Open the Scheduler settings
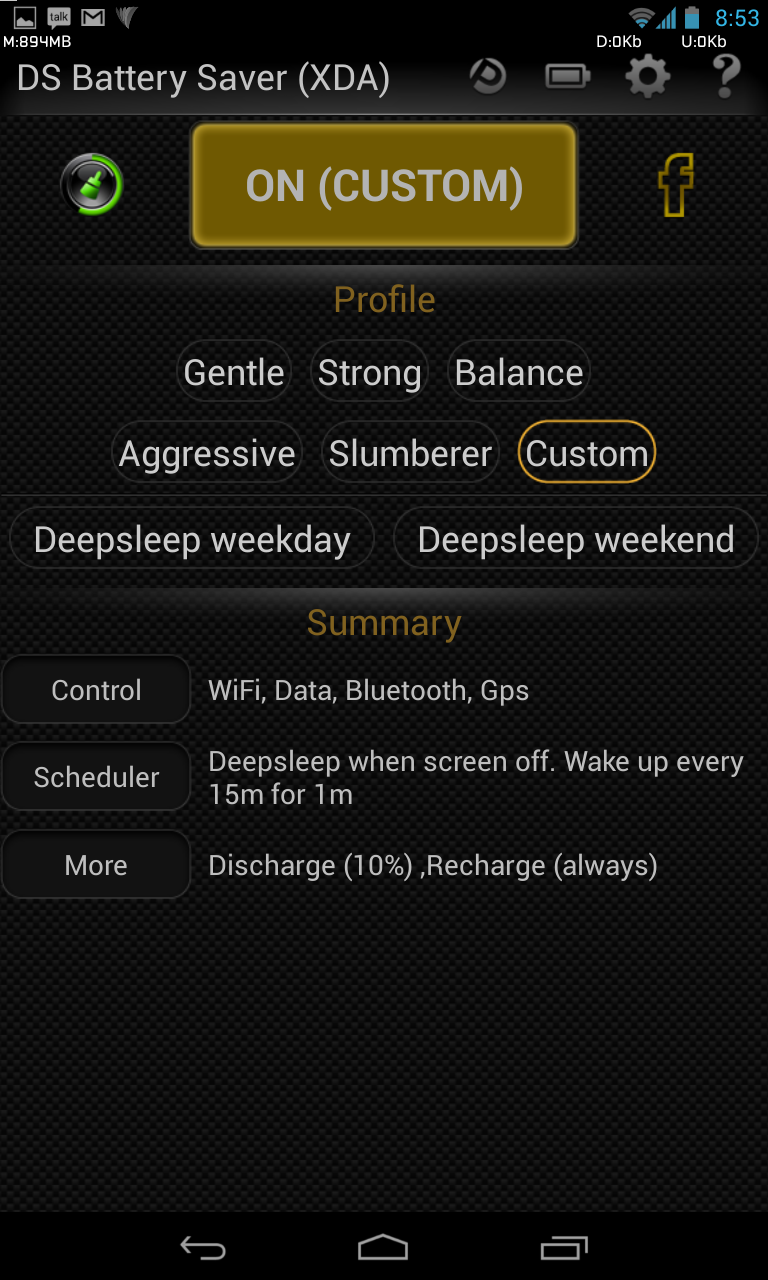This screenshot has height=1280, width=768. tap(96, 777)
